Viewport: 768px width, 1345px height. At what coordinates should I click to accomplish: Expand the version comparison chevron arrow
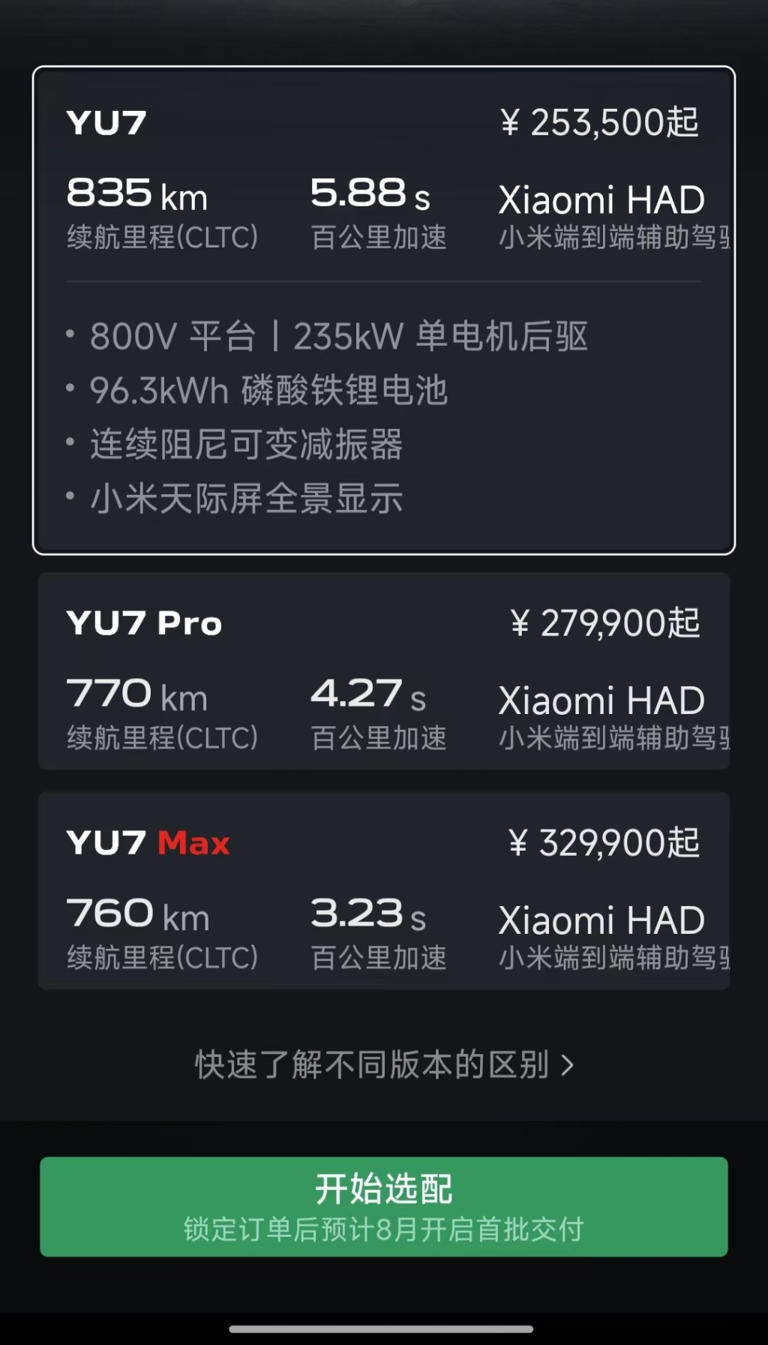(570, 1063)
